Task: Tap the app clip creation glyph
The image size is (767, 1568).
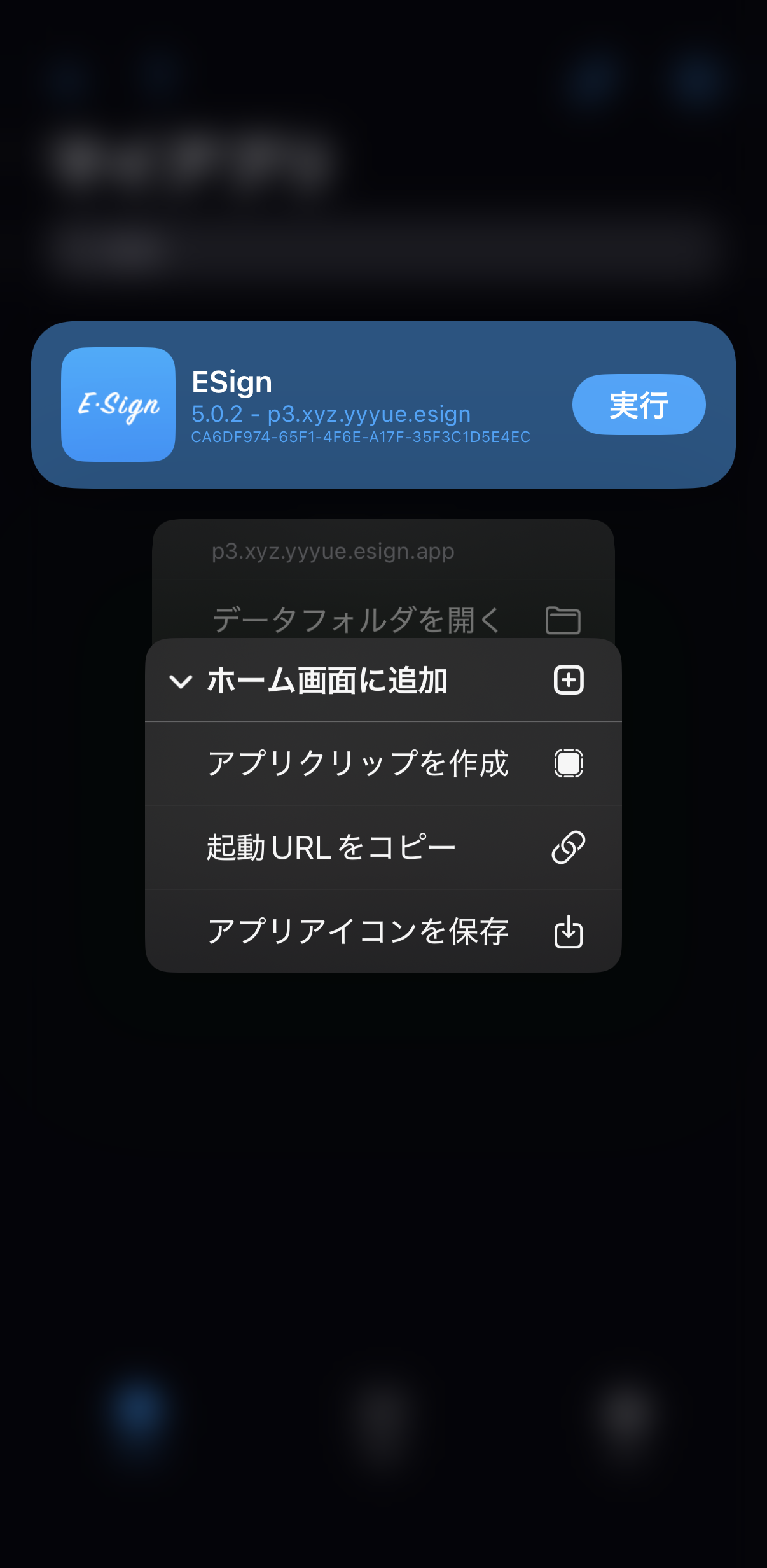Action: click(x=567, y=763)
